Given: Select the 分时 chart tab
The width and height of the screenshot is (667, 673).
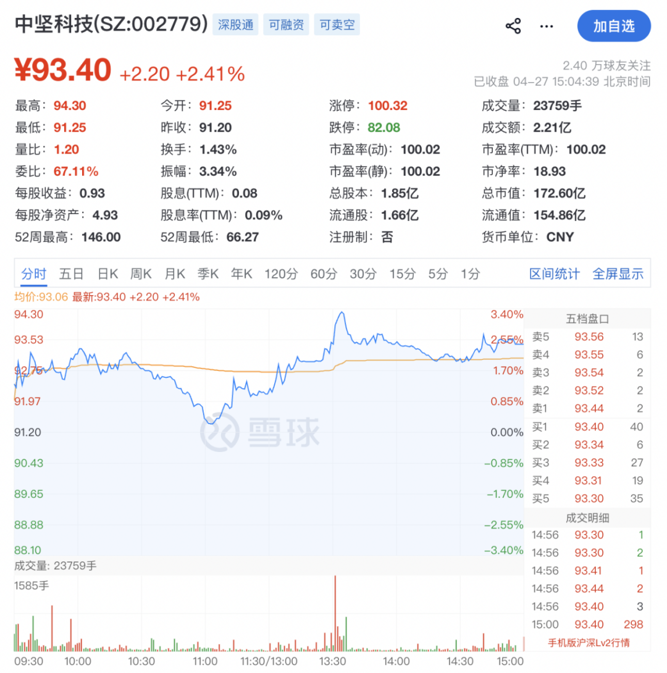Looking at the screenshot, I should 34,273.
